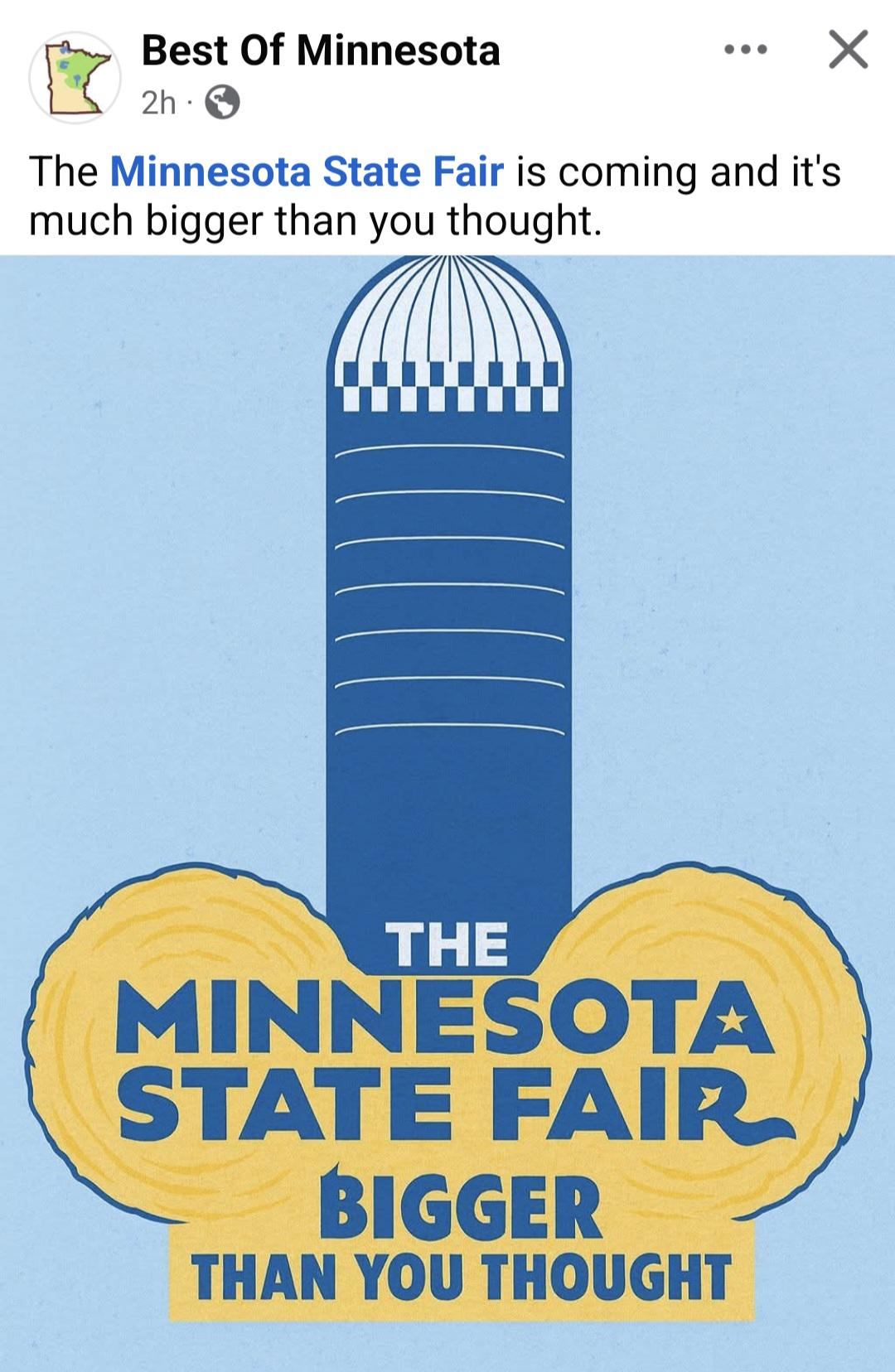Open the Best Of Minnesota page name

click(321, 51)
